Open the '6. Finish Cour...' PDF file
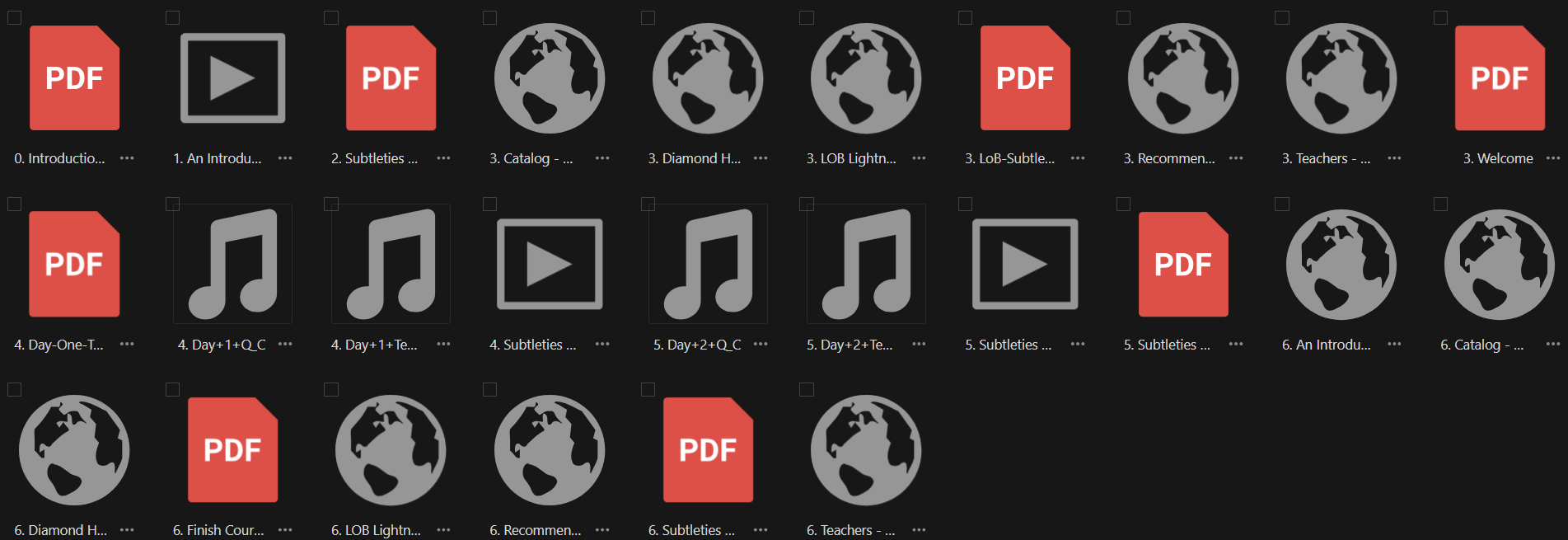This screenshot has width=1568, height=540. 232,450
